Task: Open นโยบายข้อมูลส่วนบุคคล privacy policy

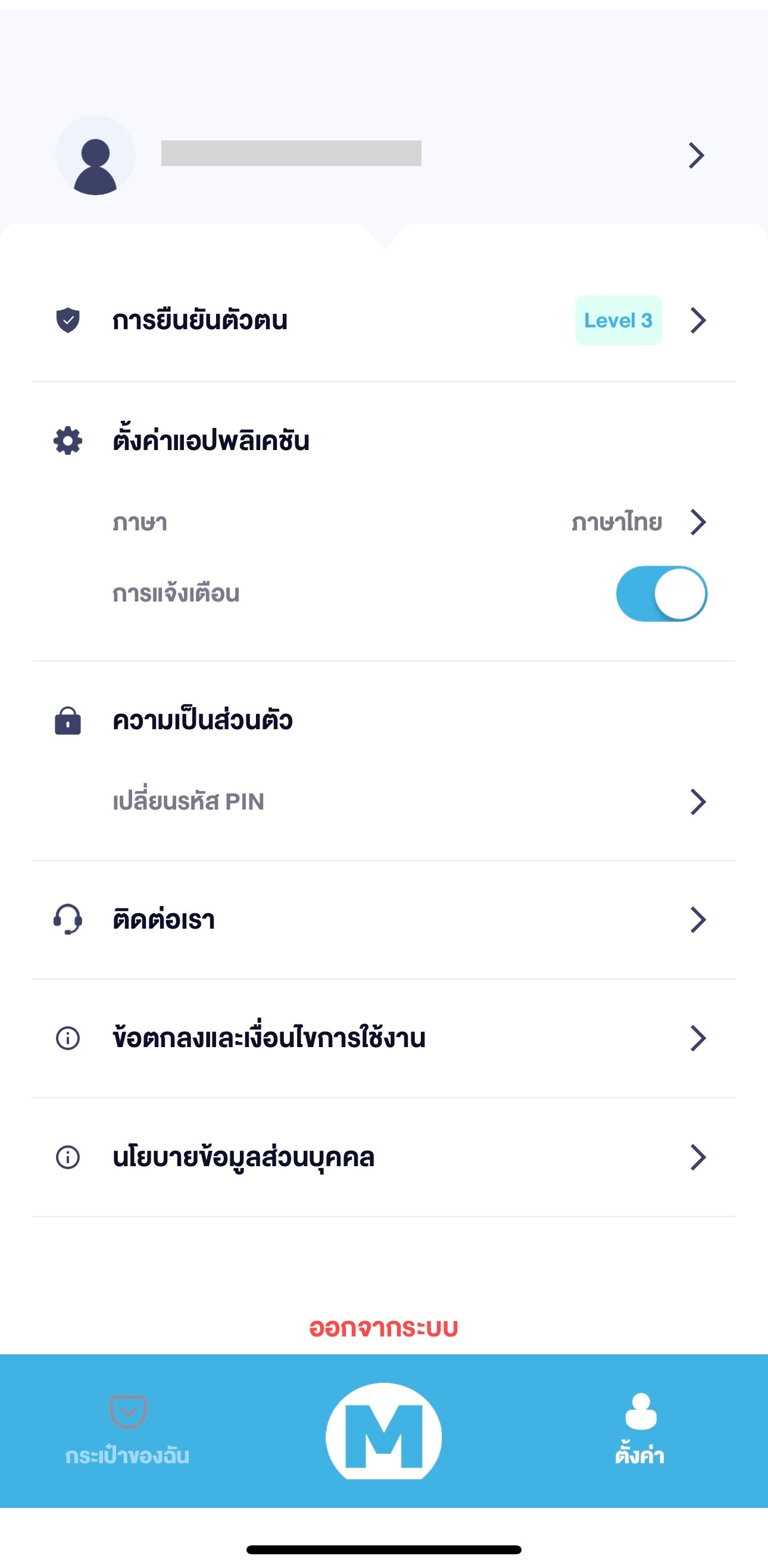Action: click(x=383, y=1157)
